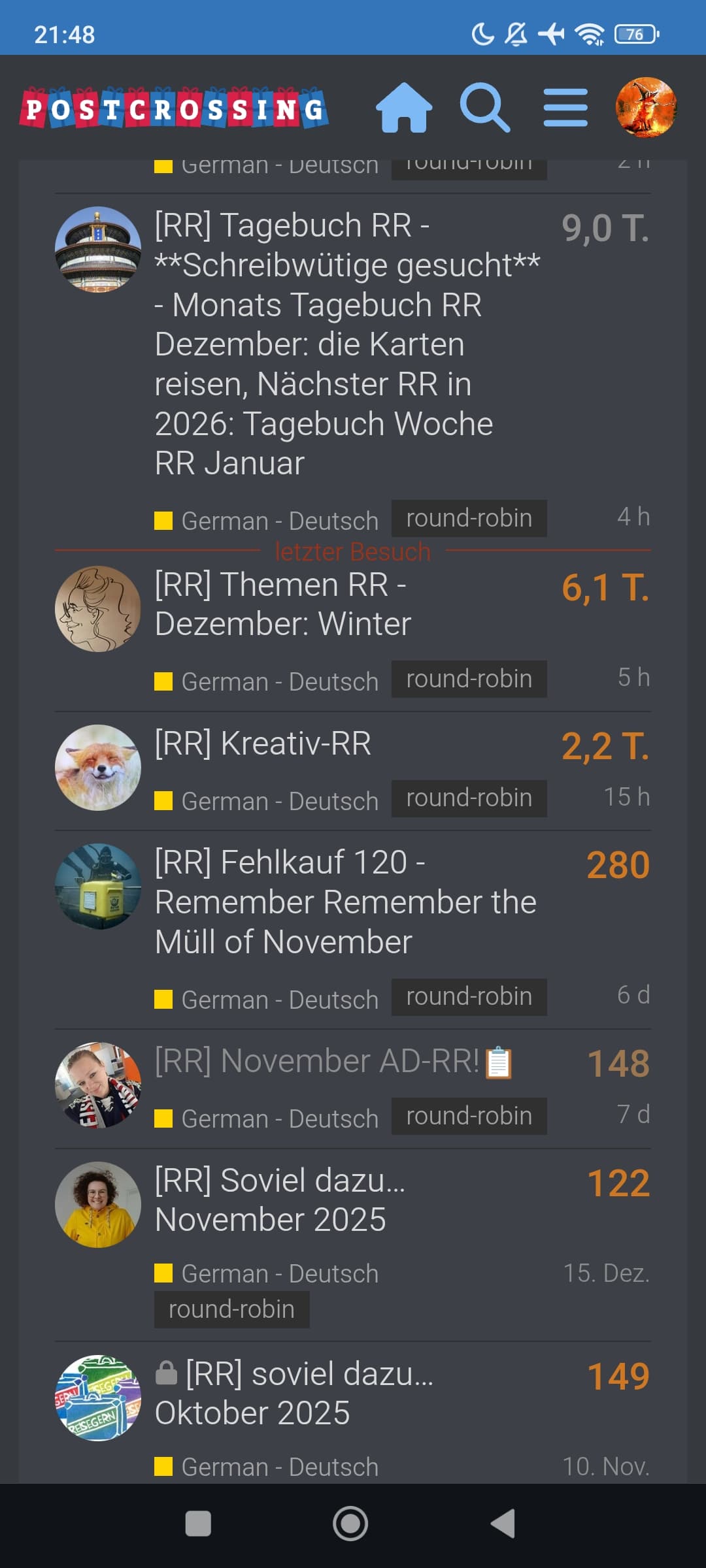Screen dimensions: 706x1568
Task: Go back using the system back button
Action: point(503,1524)
